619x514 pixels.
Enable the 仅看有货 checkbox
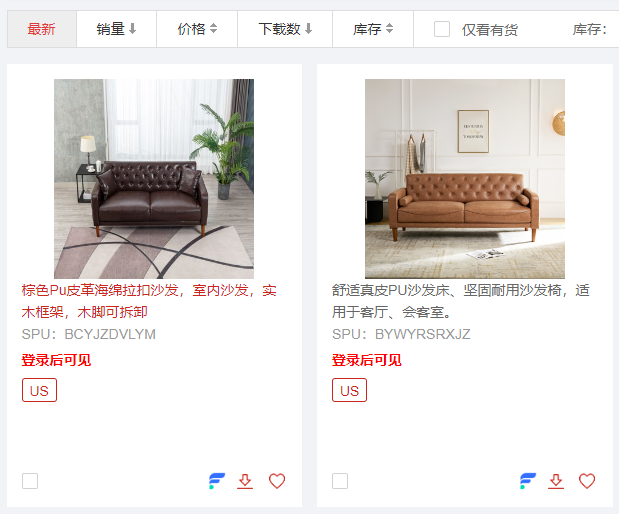[442, 29]
